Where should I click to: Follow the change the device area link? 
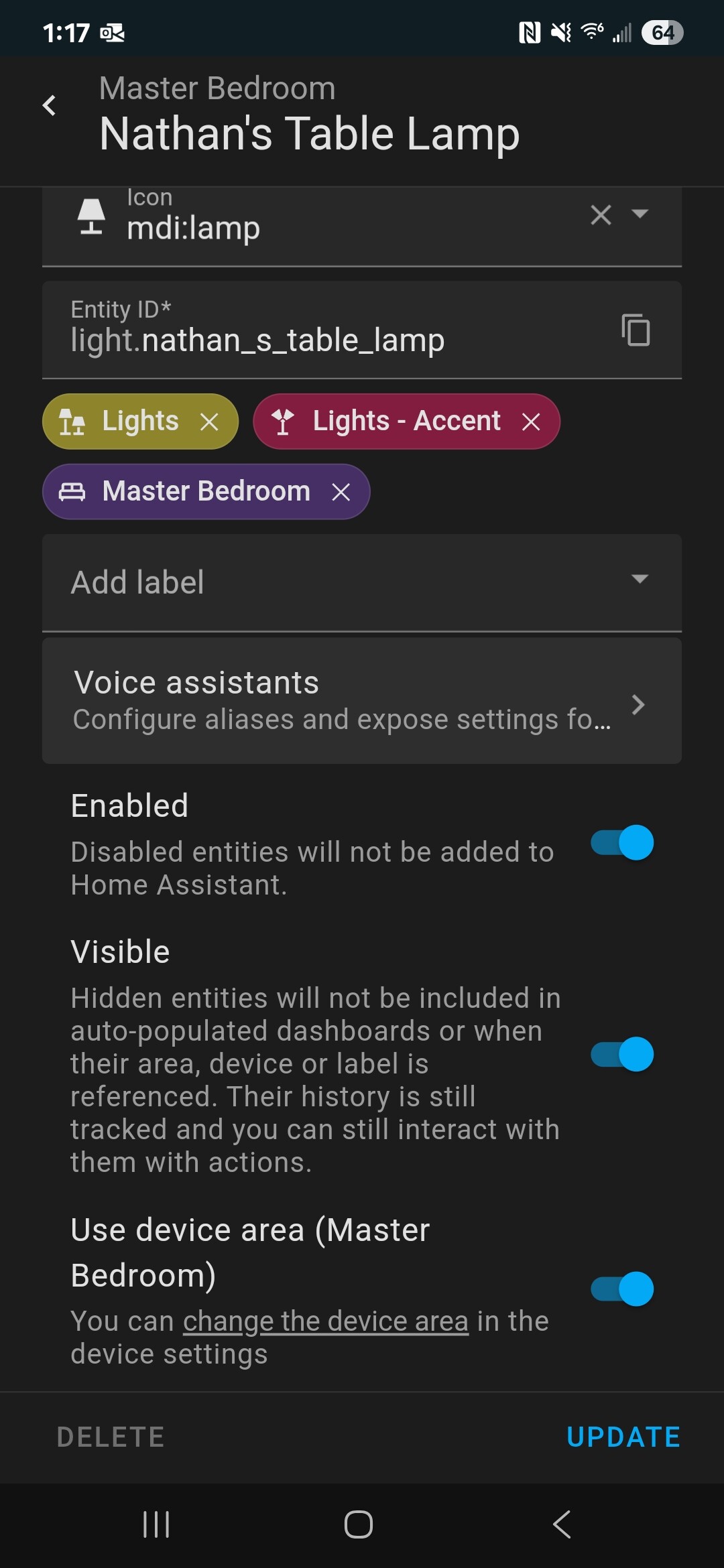tap(326, 1321)
